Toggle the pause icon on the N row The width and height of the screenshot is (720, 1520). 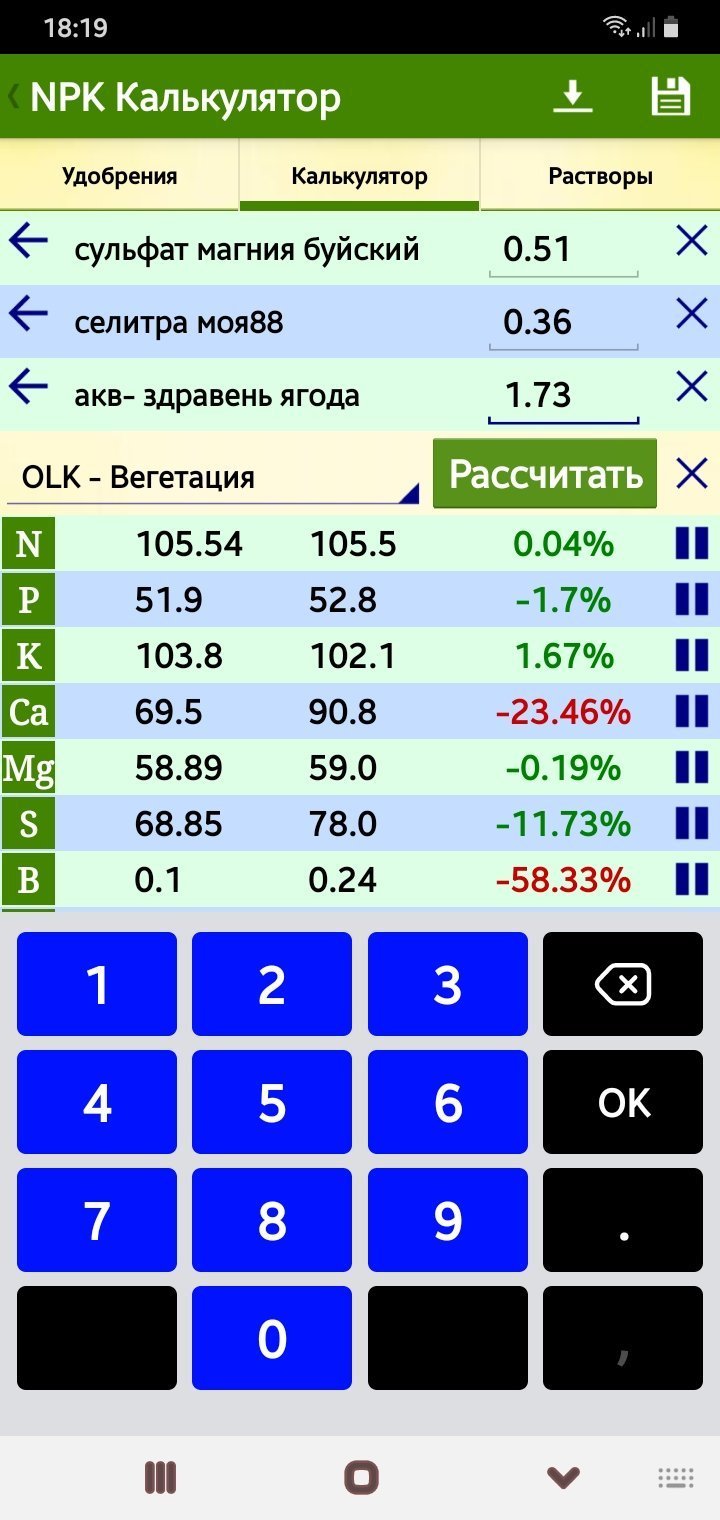pos(692,543)
